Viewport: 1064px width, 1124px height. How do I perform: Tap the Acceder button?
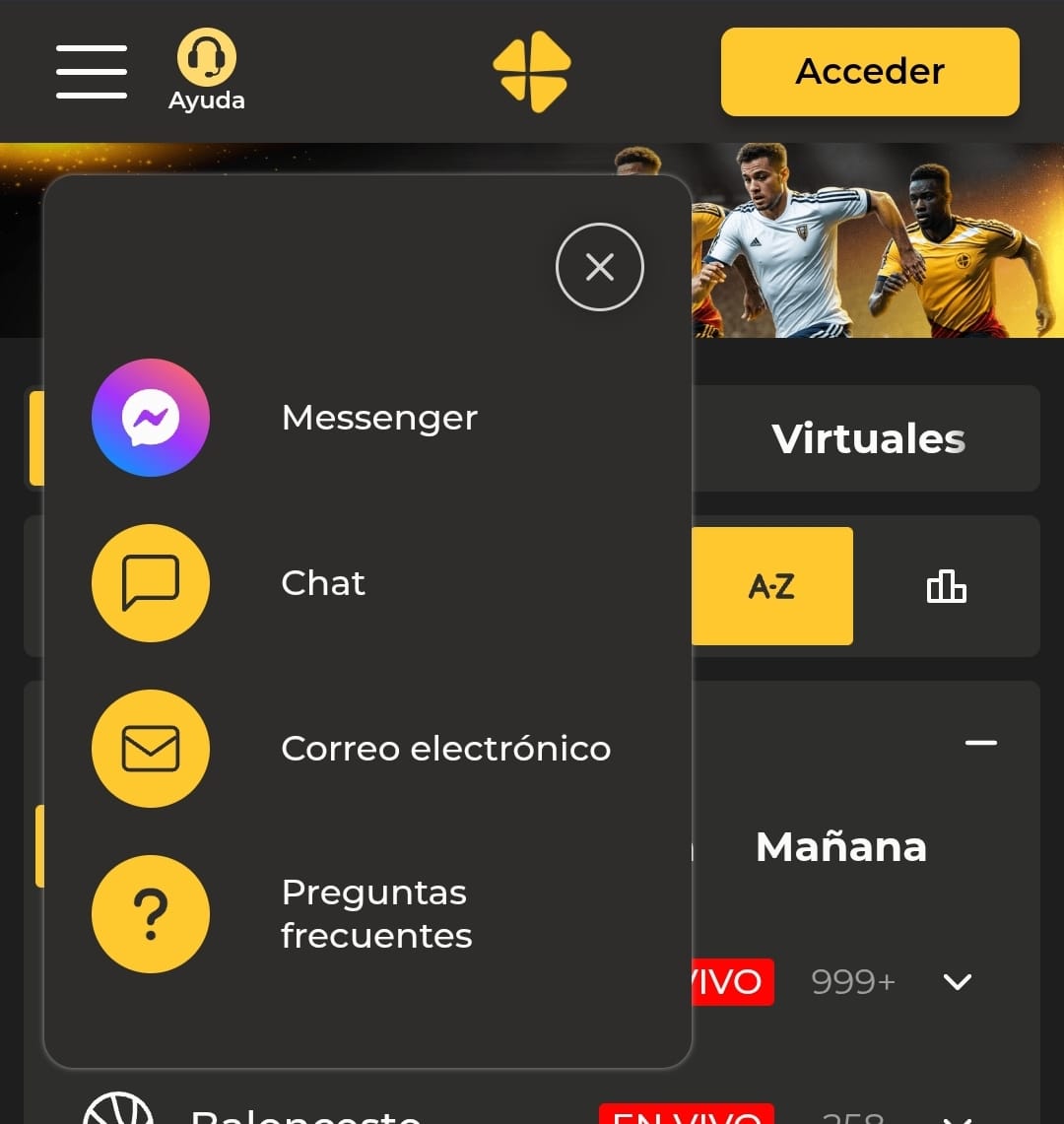870,72
